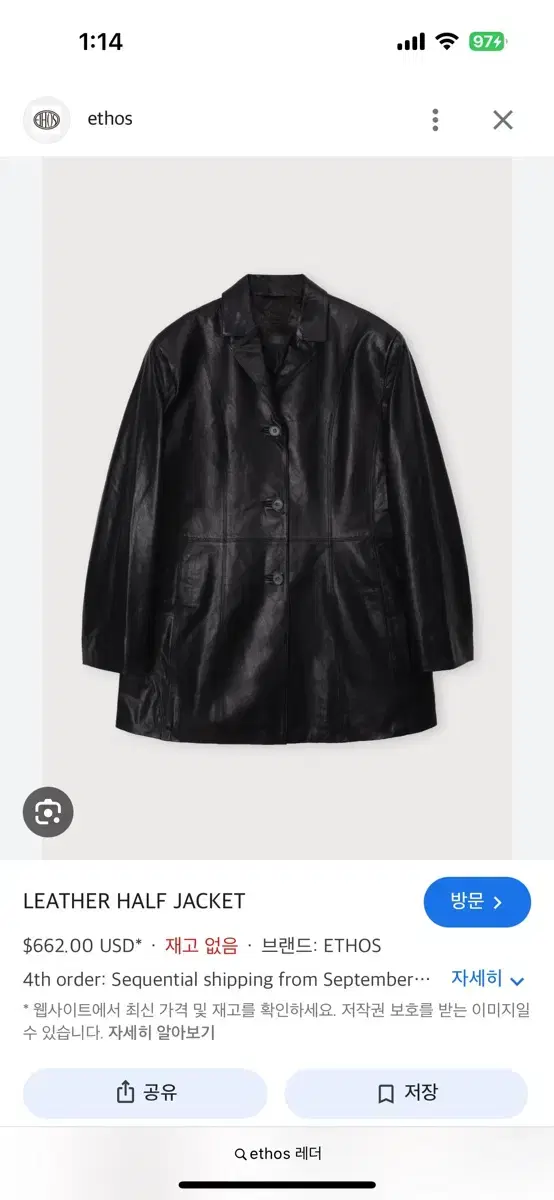The width and height of the screenshot is (554, 1200).
Task: Open the 자세히 알아보기 link
Action: click(162, 1033)
